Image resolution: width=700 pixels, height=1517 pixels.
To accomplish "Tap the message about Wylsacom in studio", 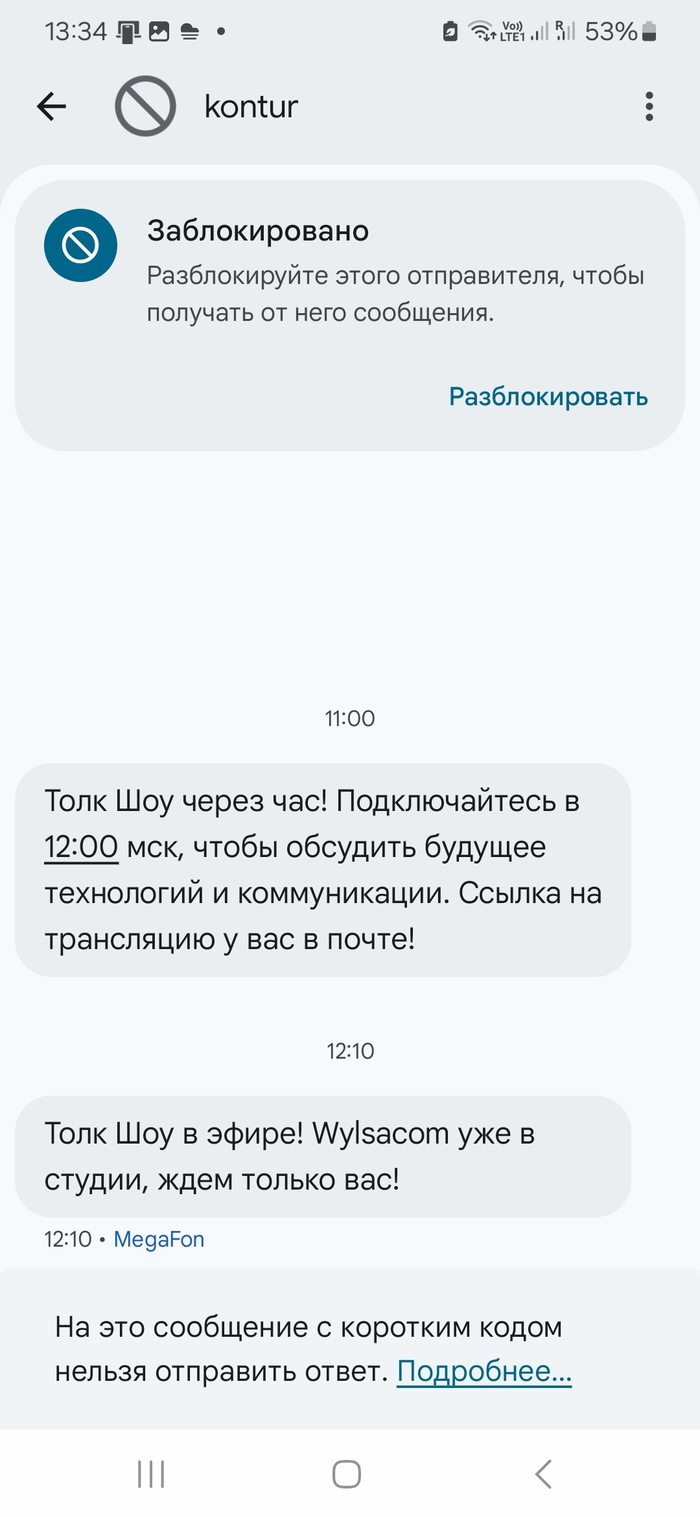I will point(322,1157).
